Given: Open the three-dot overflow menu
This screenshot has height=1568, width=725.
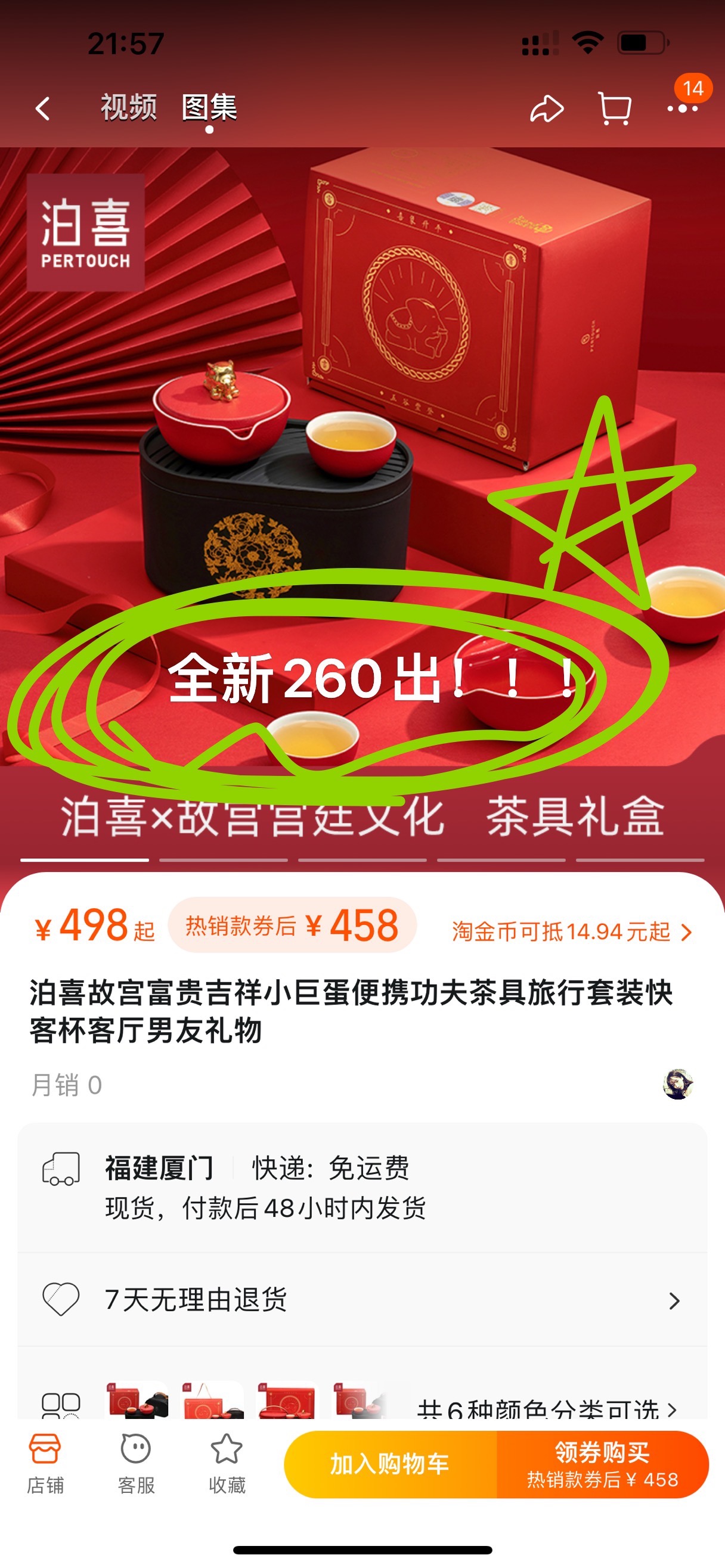Looking at the screenshot, I should pyautogui.click(x=682, y=110).
